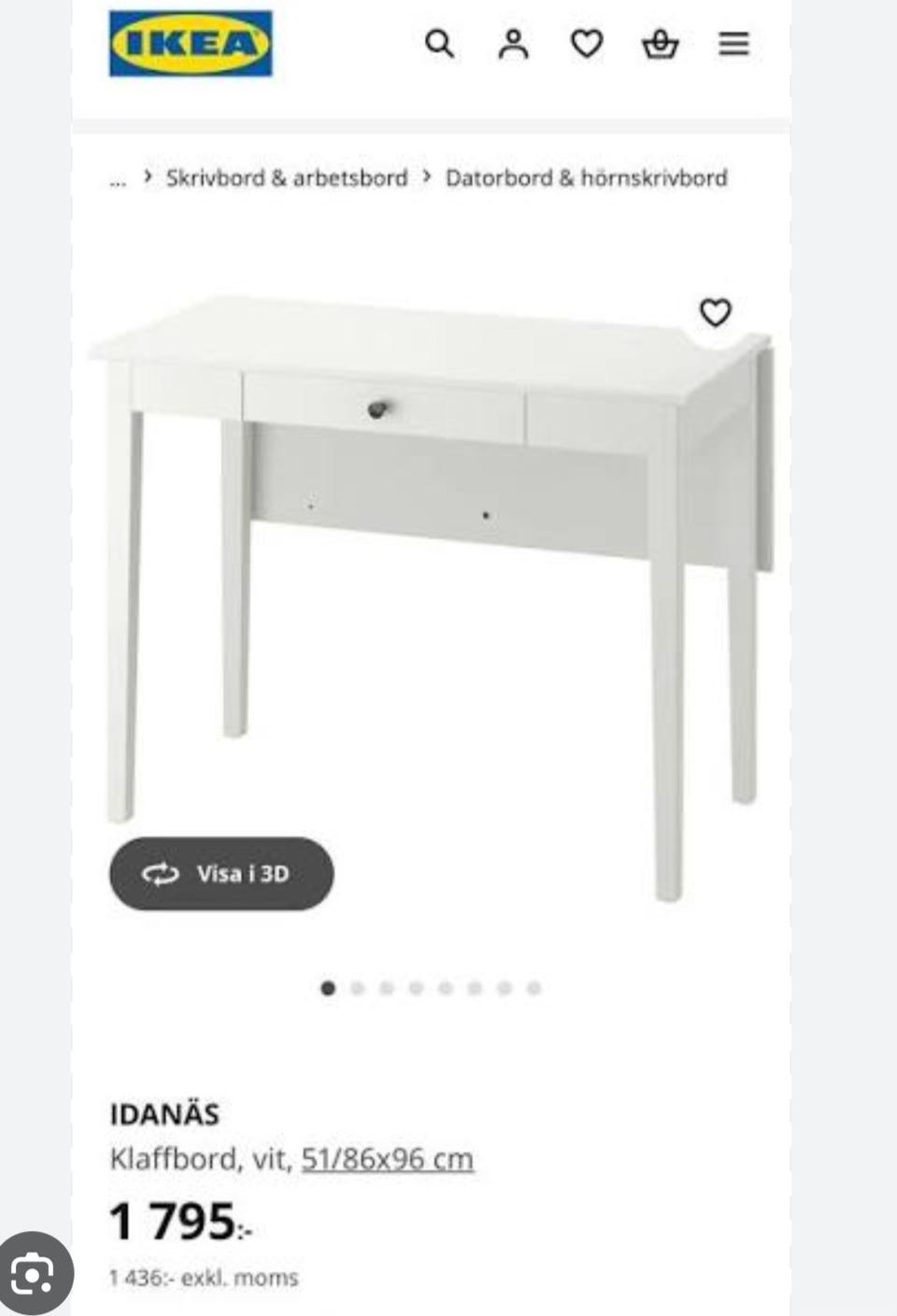Open the shopping basket
This screenshot has width=897, height=1316.
660,44
